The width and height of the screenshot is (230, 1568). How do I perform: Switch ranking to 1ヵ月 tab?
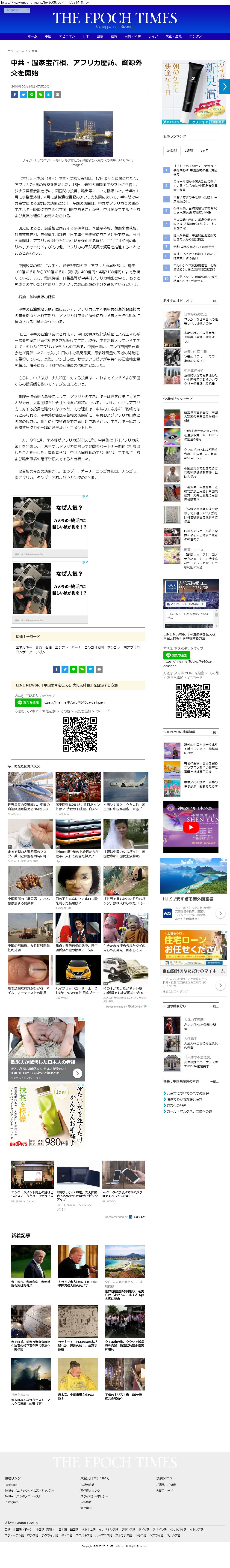click(204, 150)
